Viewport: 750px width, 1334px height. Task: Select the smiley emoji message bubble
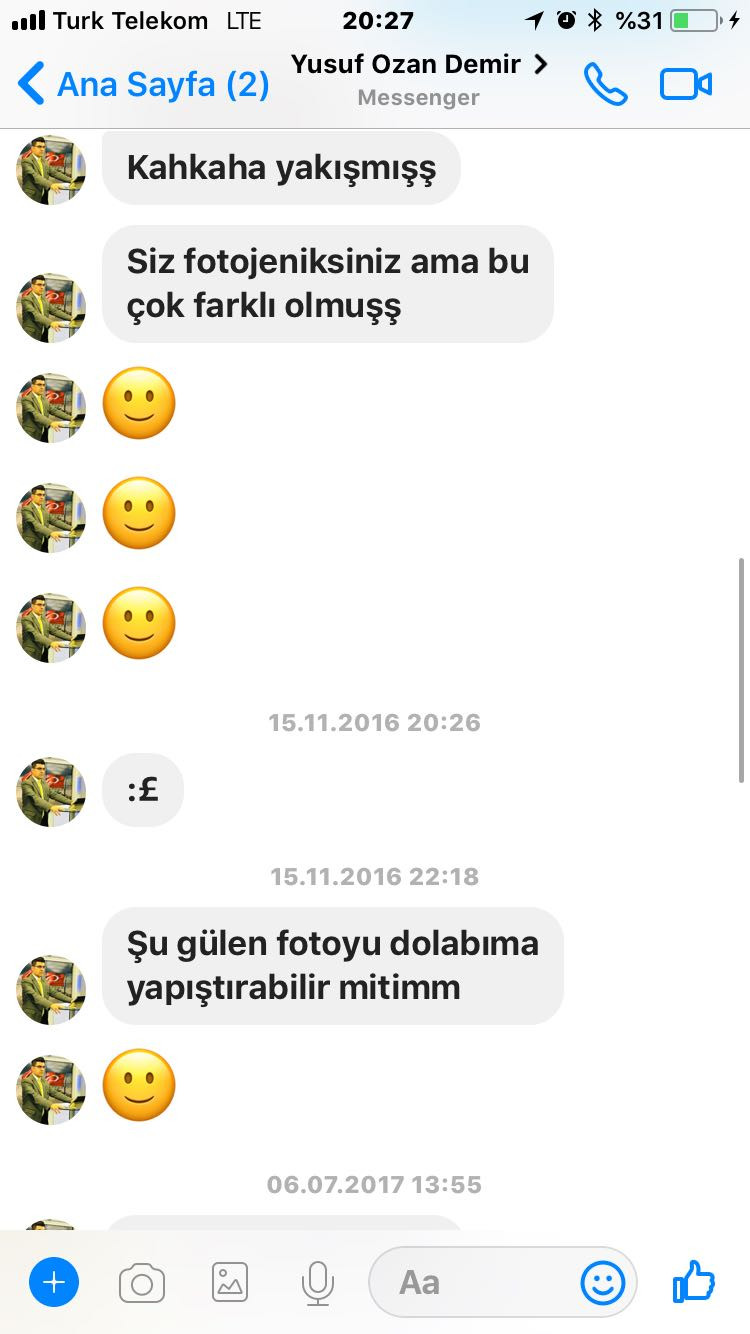click(139, 403)
